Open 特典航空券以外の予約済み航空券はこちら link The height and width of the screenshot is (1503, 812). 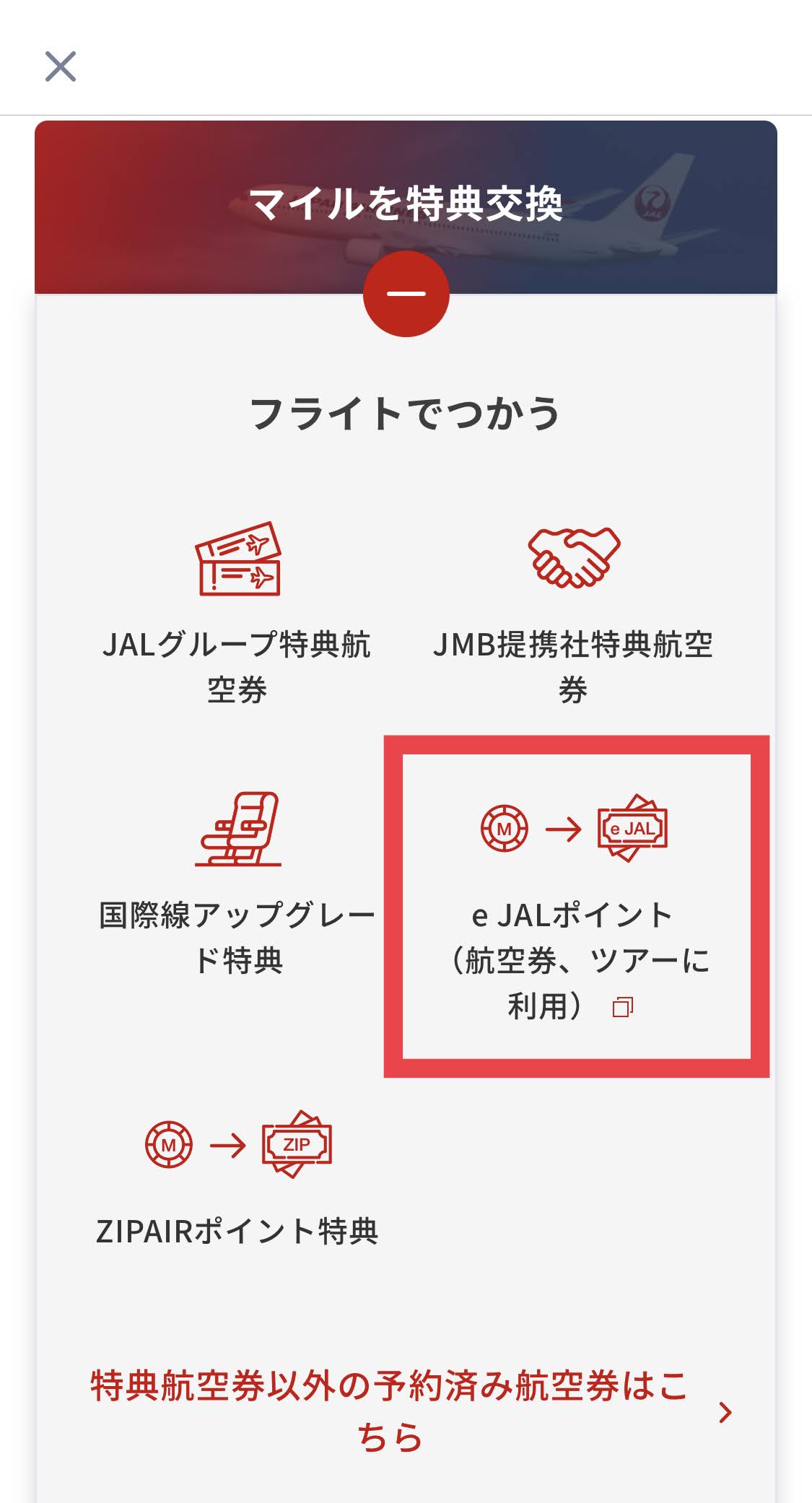tap(406, 1411)
